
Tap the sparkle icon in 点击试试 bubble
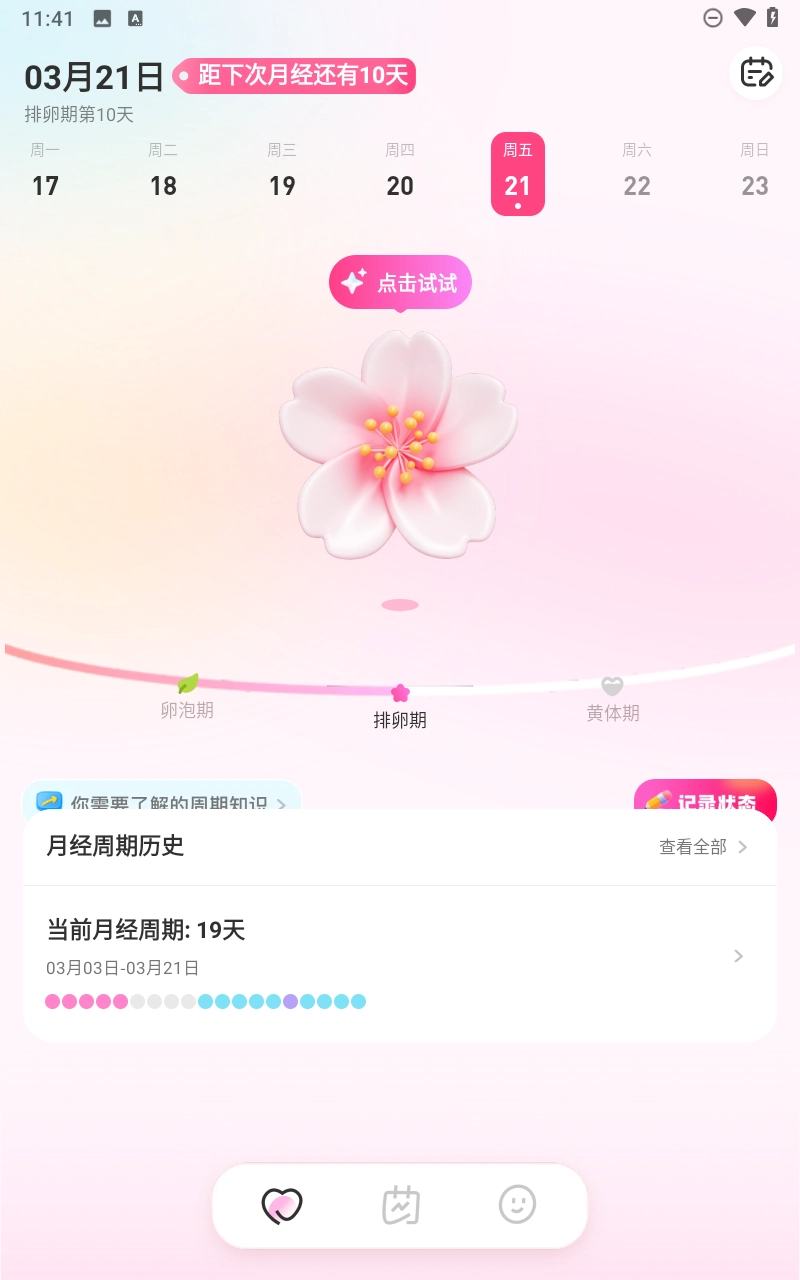pyautogui.click(x=354, y=281)
